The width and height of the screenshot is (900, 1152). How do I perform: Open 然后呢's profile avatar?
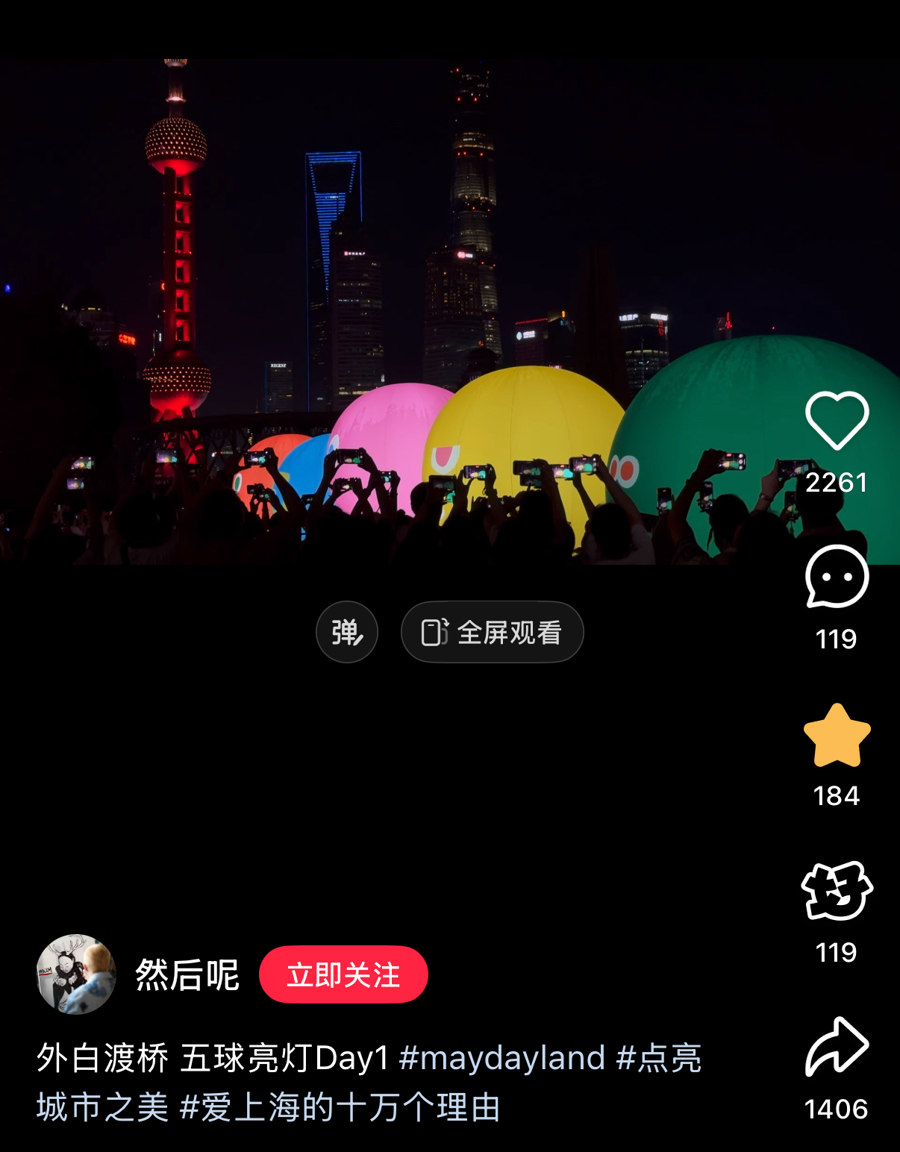pos(76,975)
